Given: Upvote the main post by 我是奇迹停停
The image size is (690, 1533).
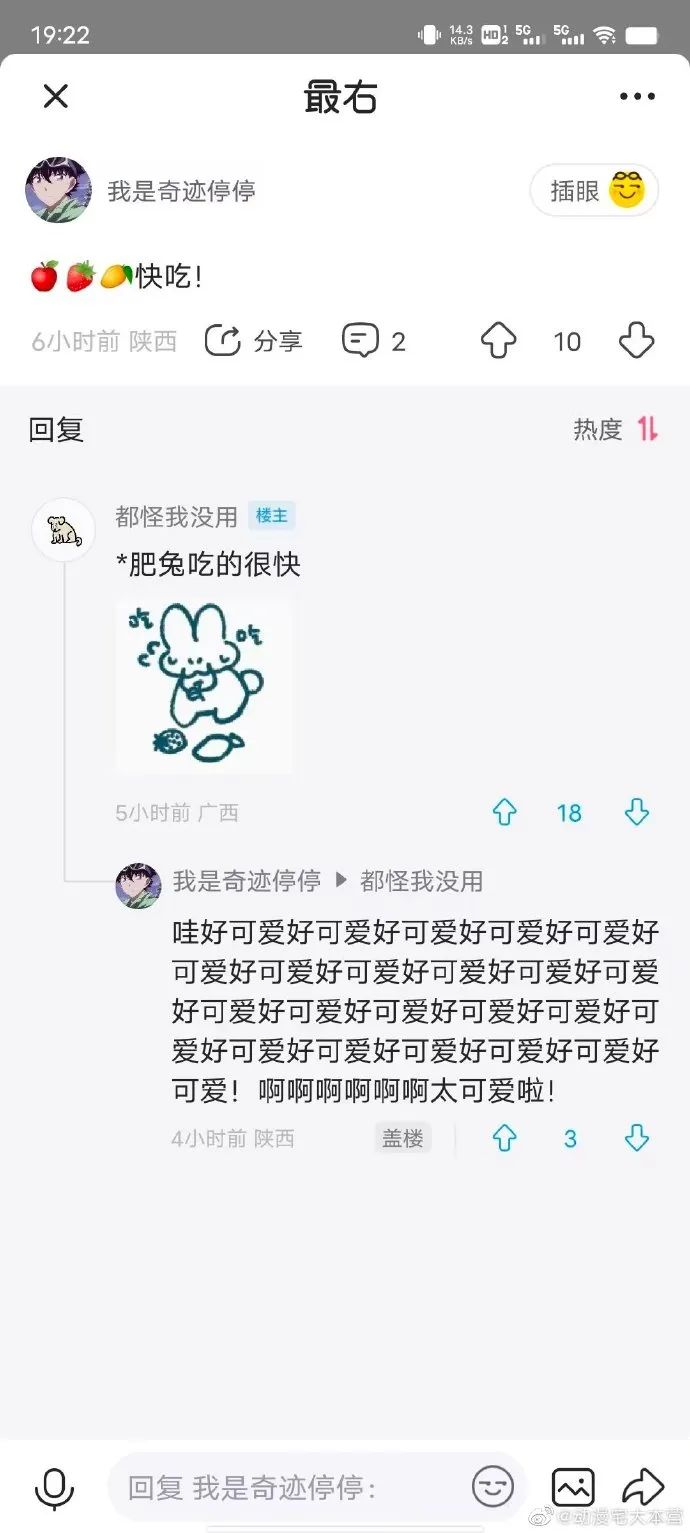Looking at the screenshot, I should tap(498, 341).
